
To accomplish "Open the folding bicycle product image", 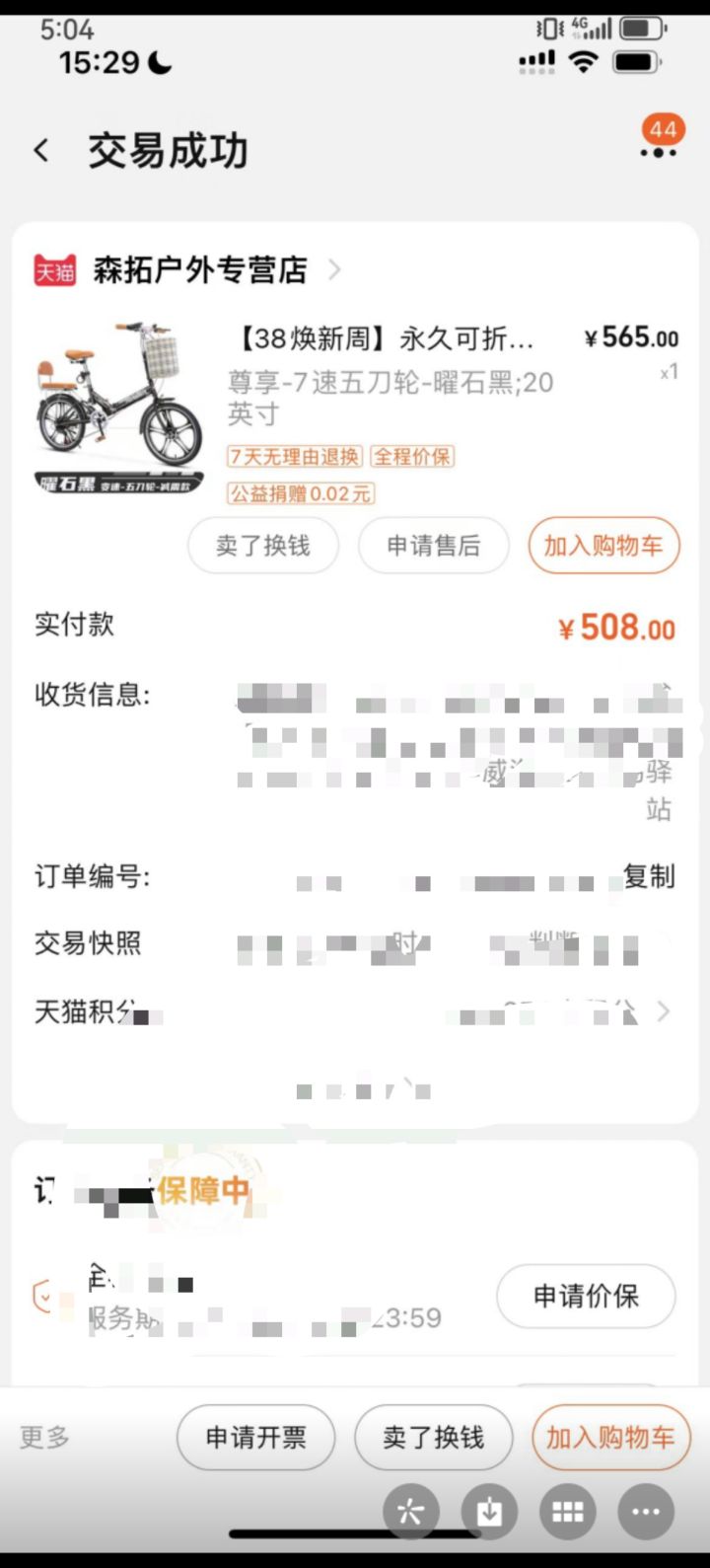I will click(x=119, y=407).
